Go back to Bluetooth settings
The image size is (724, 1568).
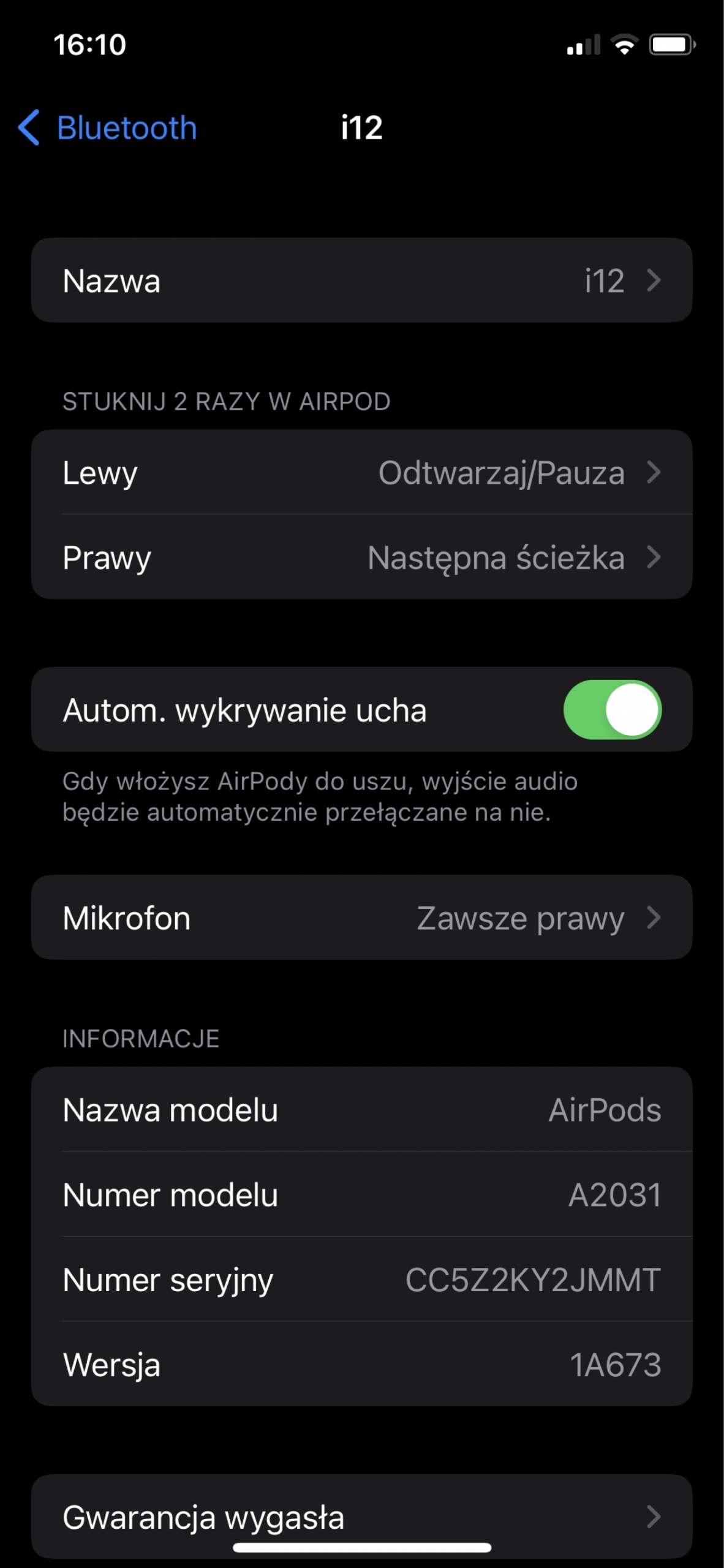click(108, 128)
